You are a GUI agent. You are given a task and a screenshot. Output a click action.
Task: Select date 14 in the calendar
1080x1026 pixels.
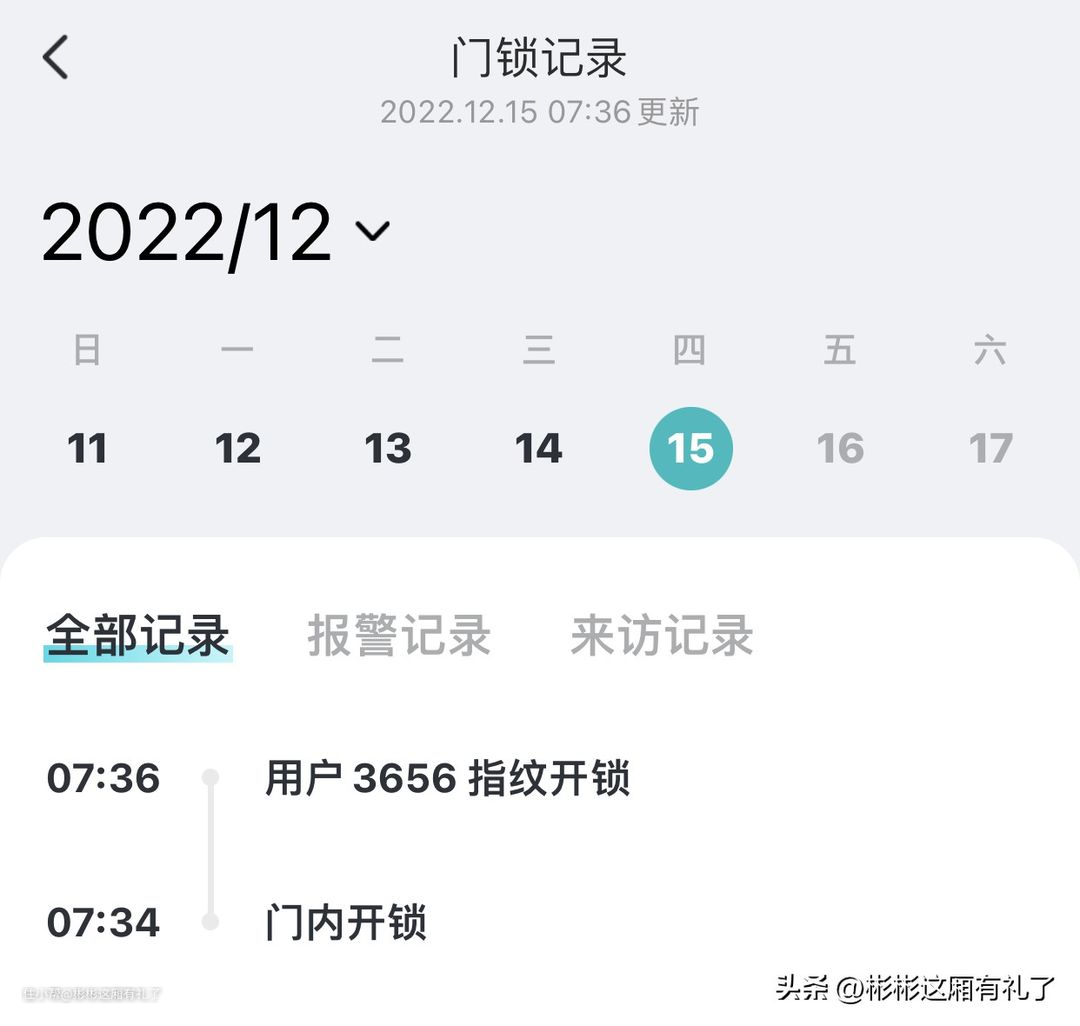click(x=539, y=449)
